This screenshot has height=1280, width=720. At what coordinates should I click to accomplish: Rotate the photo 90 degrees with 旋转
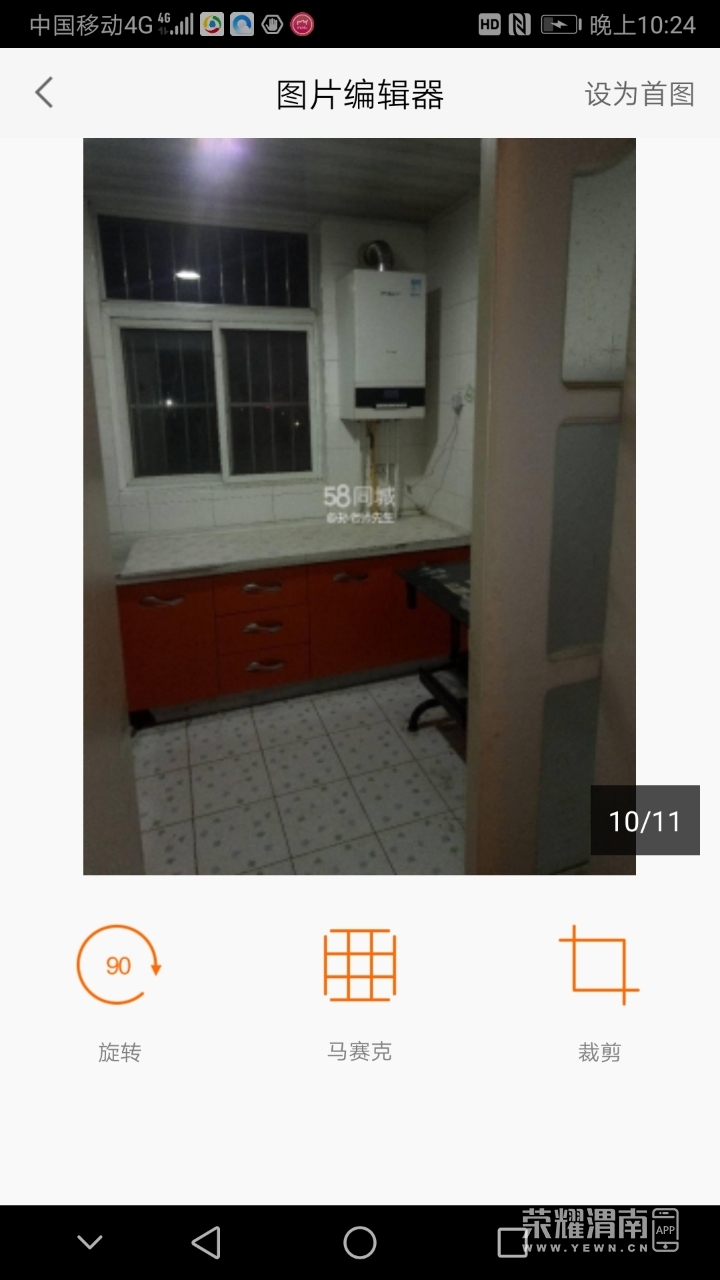pyautogui.click(x=119, y=966)
